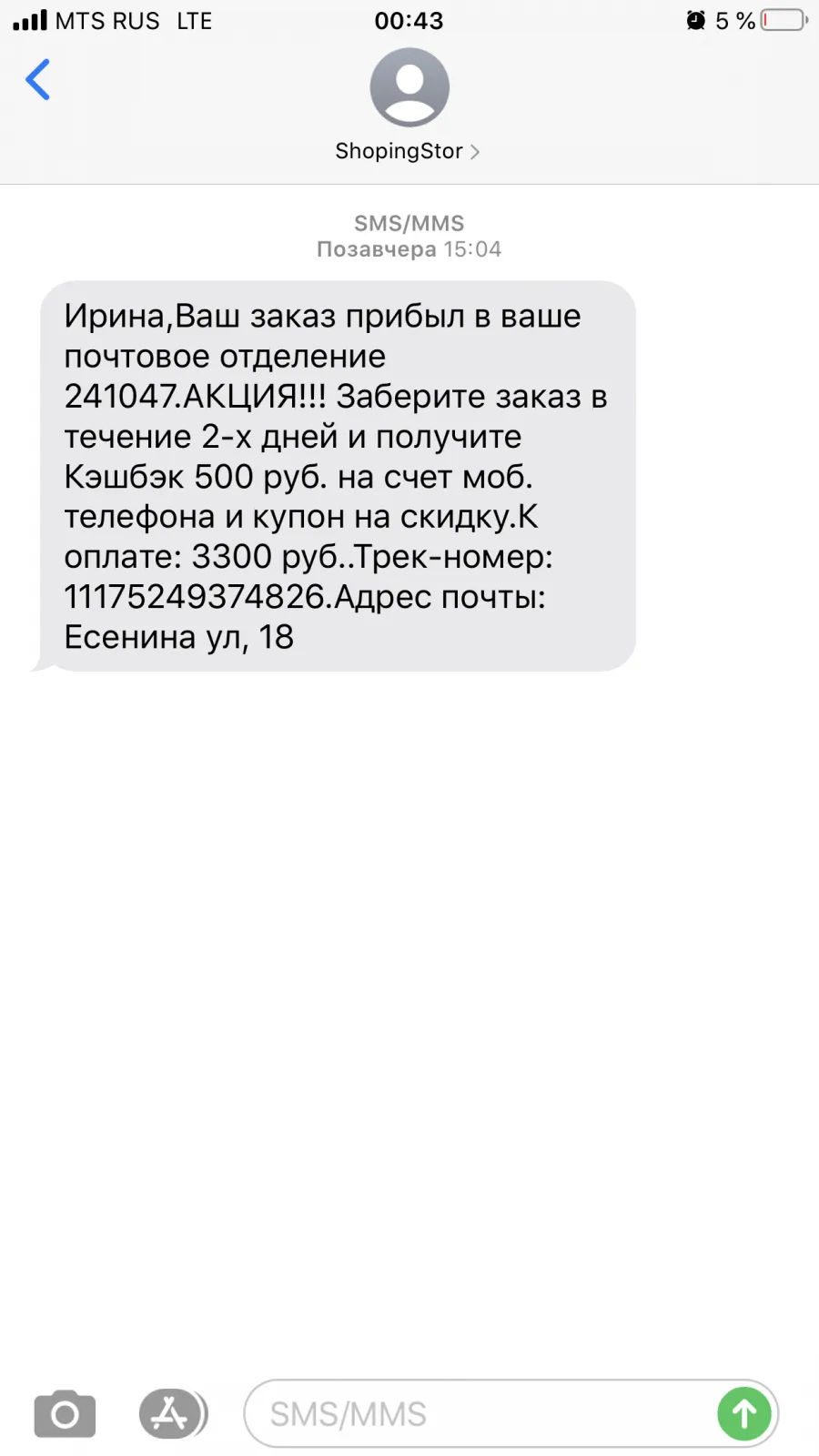Open the App Store apps drawer
This screenshot has height=1456, width=819.
point(173,1414)
